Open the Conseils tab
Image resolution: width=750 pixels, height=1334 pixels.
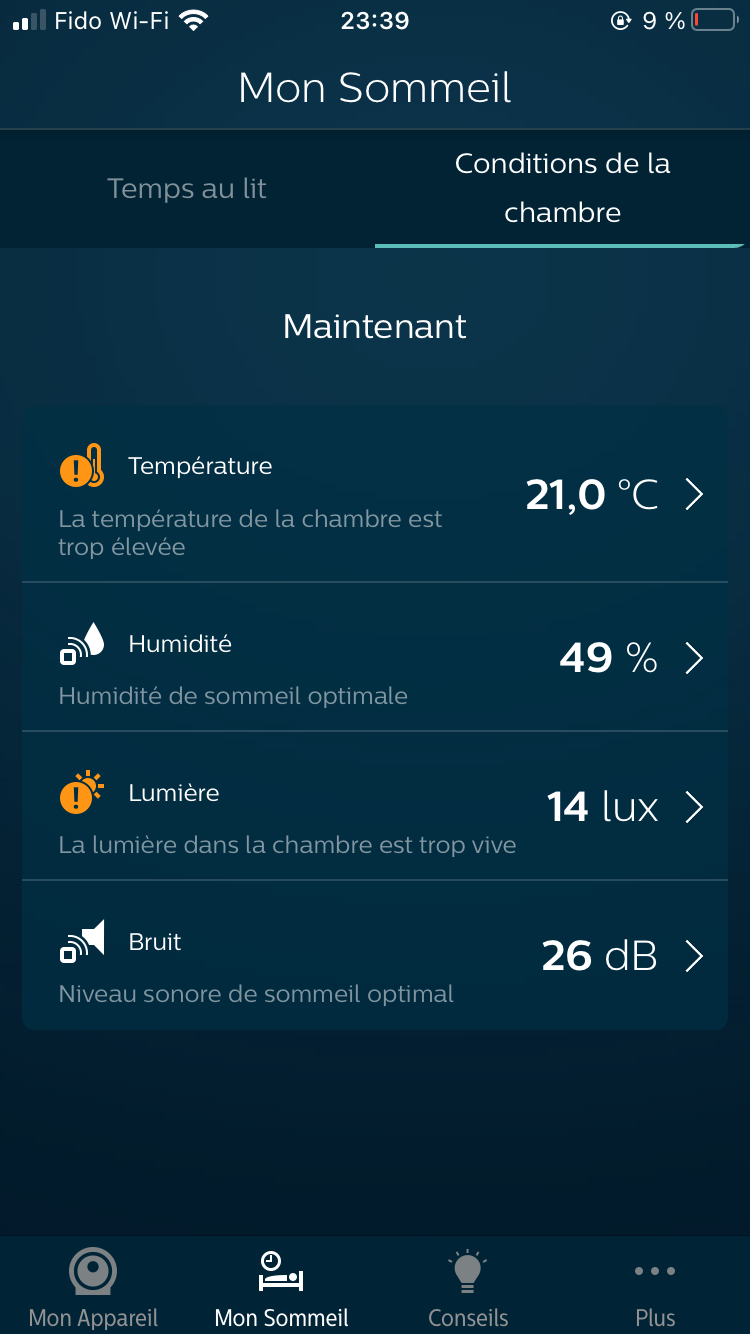[x=468, y=1288]
